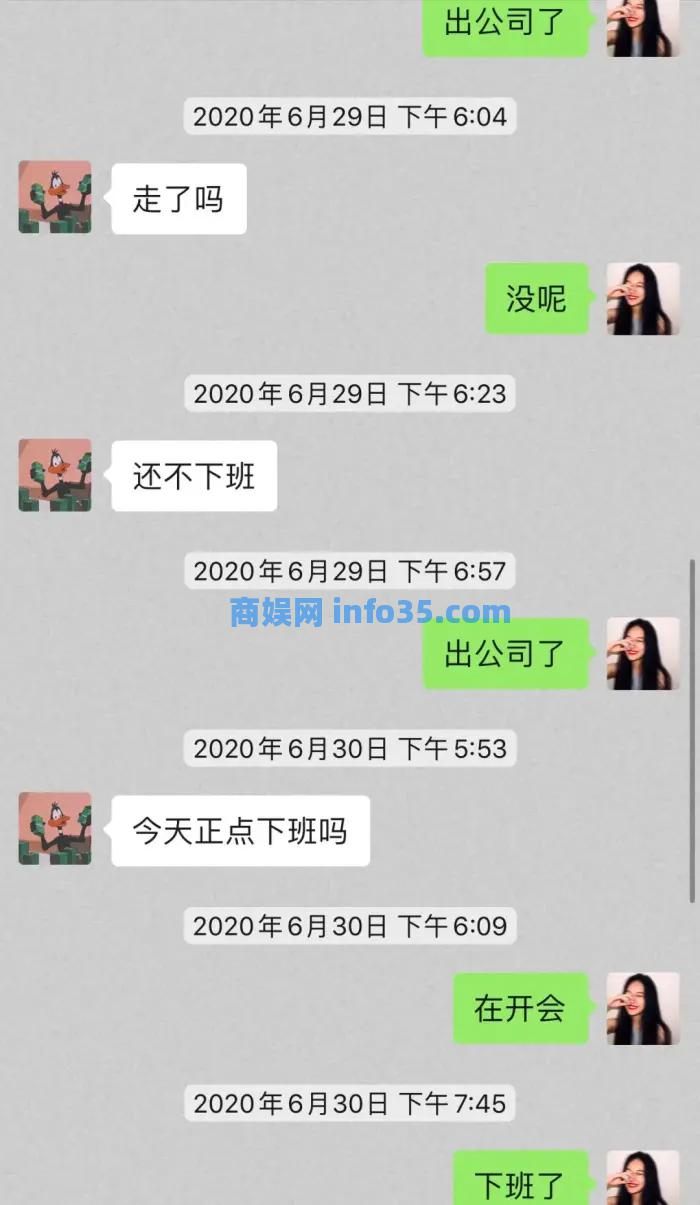View the duck avatar profile beside 还不下班
Viewport: 700px width, 1205px height.
(55, 475)
